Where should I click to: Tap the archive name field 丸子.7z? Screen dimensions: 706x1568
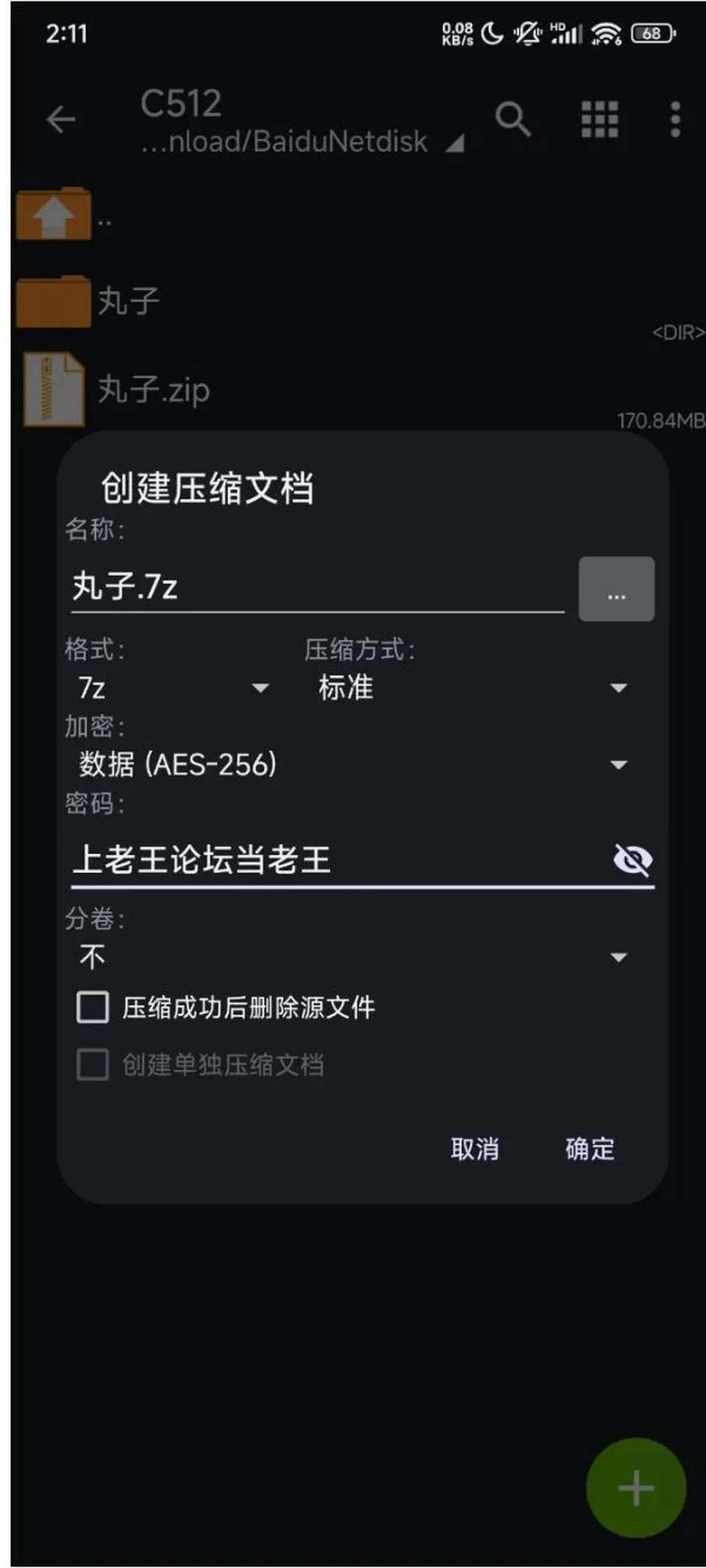tap(318, 588)
